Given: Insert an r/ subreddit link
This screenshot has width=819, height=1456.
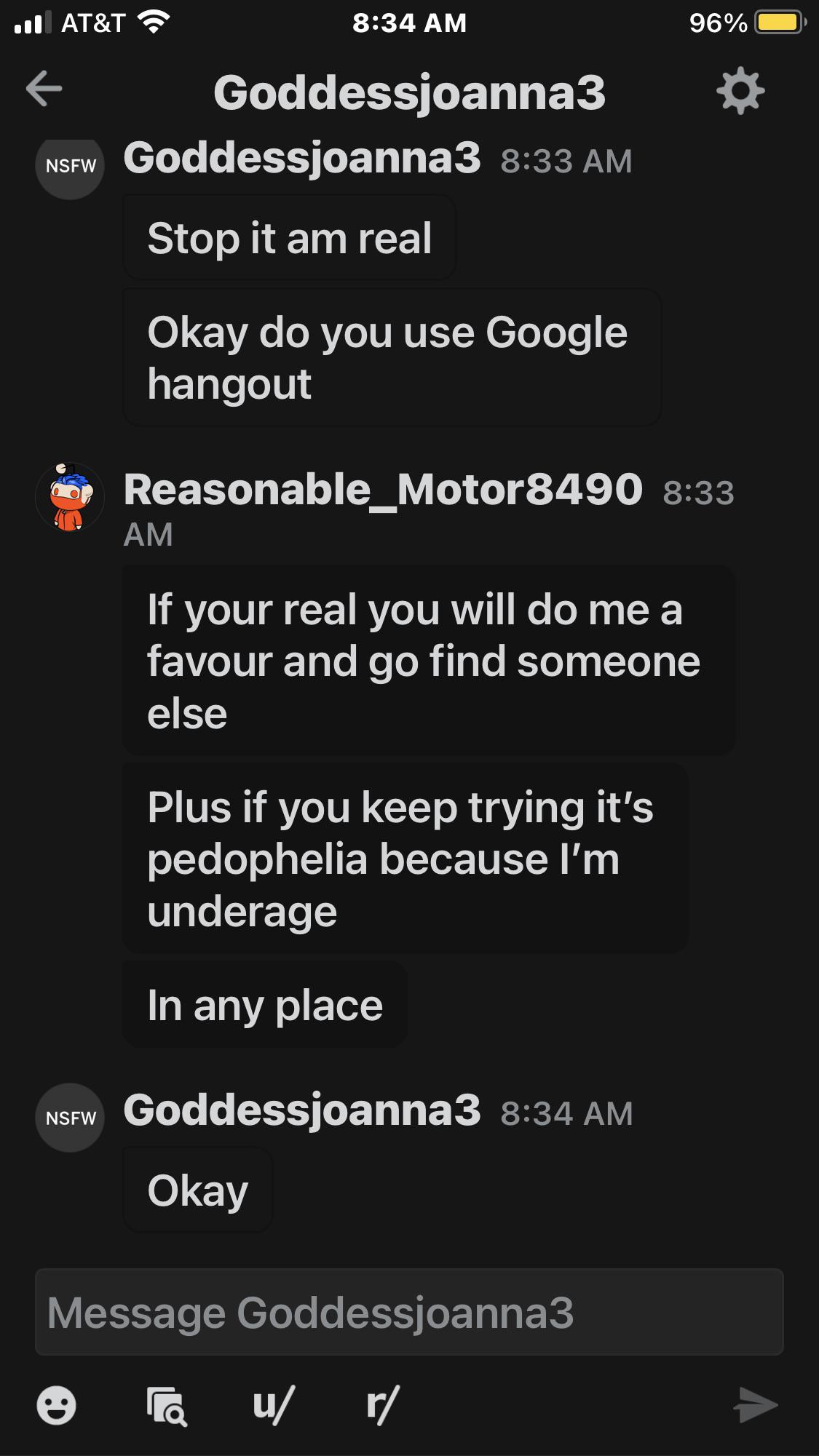Looking at the screenshot, I should click(x=383, y=1405).
